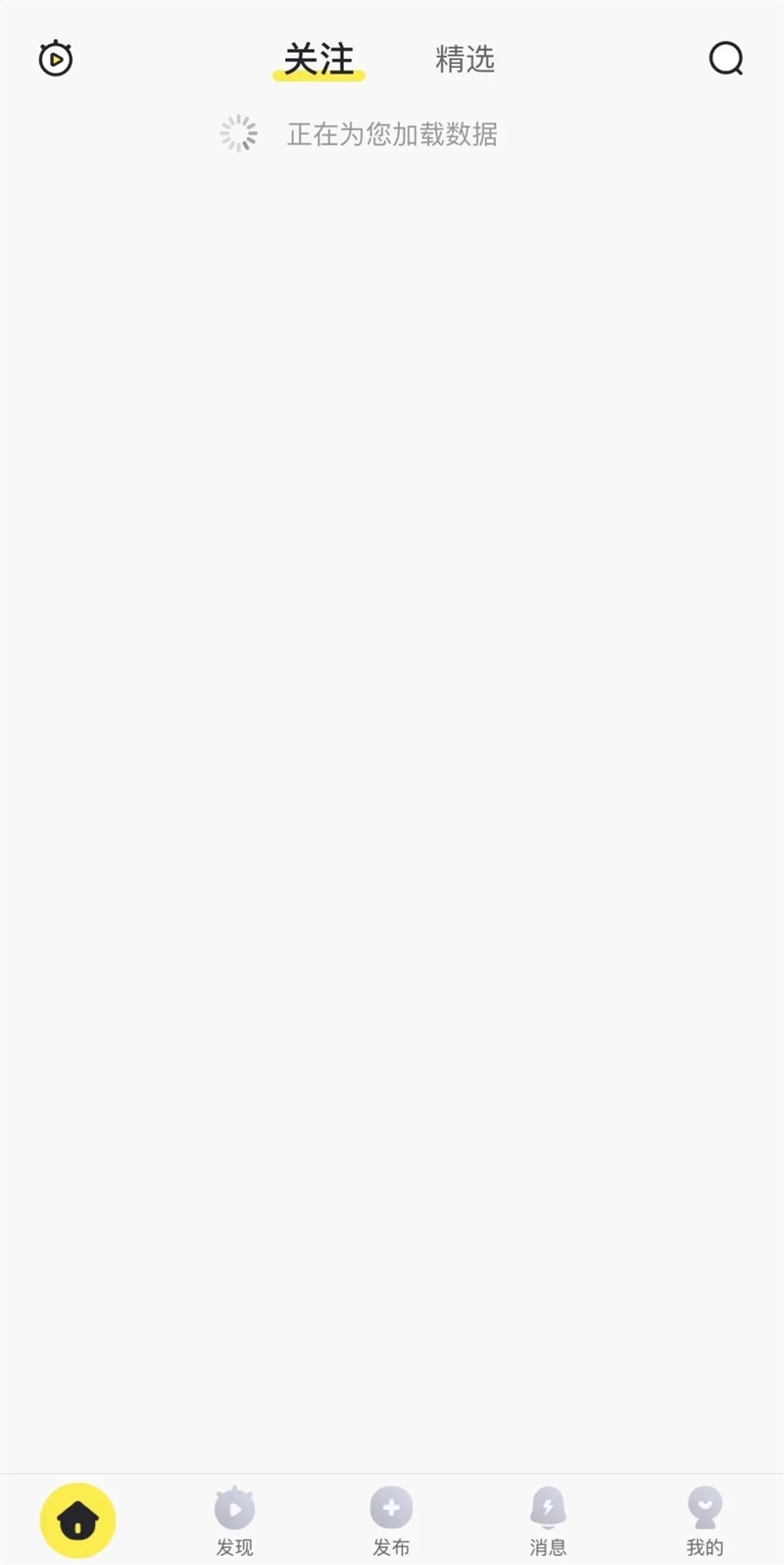Switch to the 精选 tab
This screenshot has width=784, height=1565.
(x=465, y=60)
